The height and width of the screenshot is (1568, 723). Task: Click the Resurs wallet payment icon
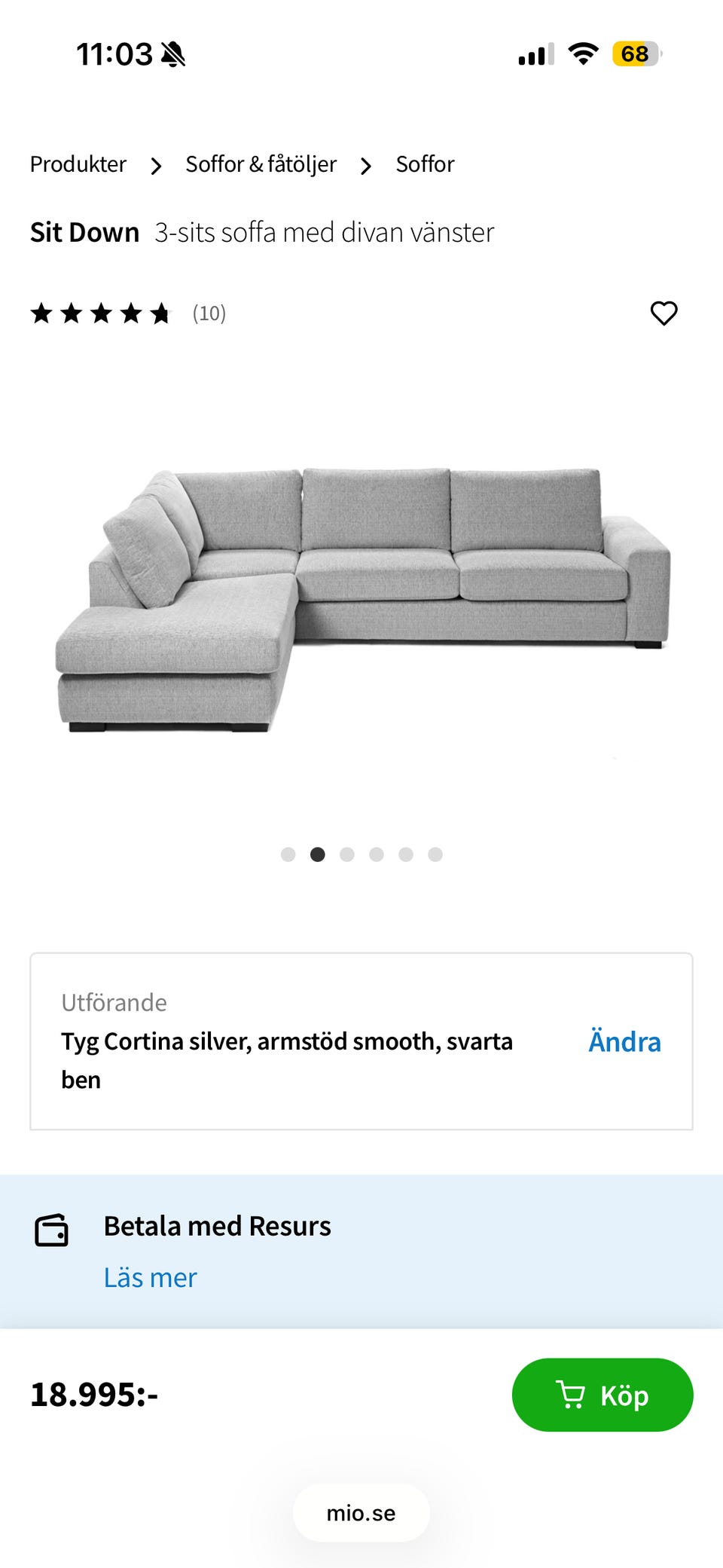point(51,1230)
